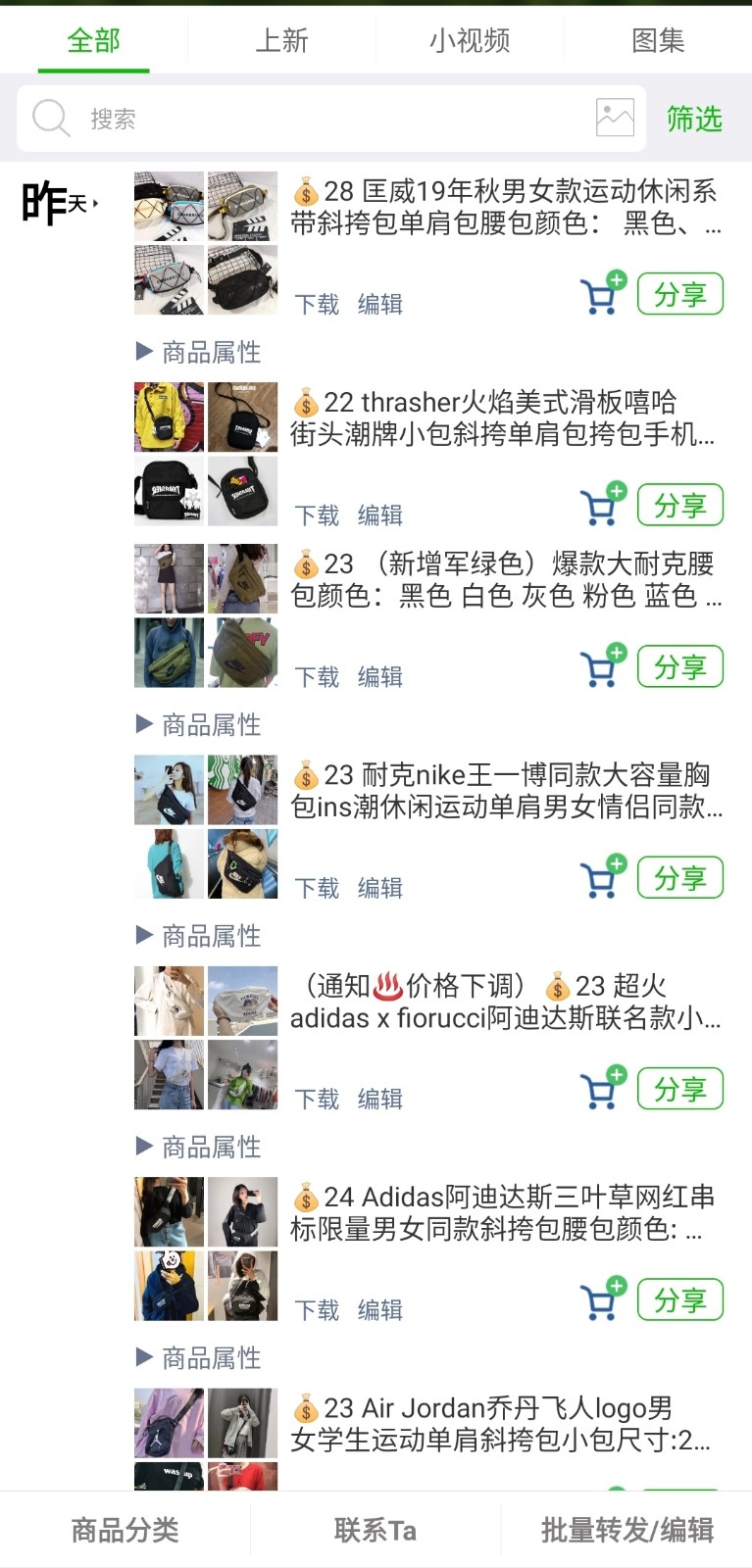Open the 筛选 filter
Image resolution: width=752 pixels, height=1568 pixels.
click(694, 119)
